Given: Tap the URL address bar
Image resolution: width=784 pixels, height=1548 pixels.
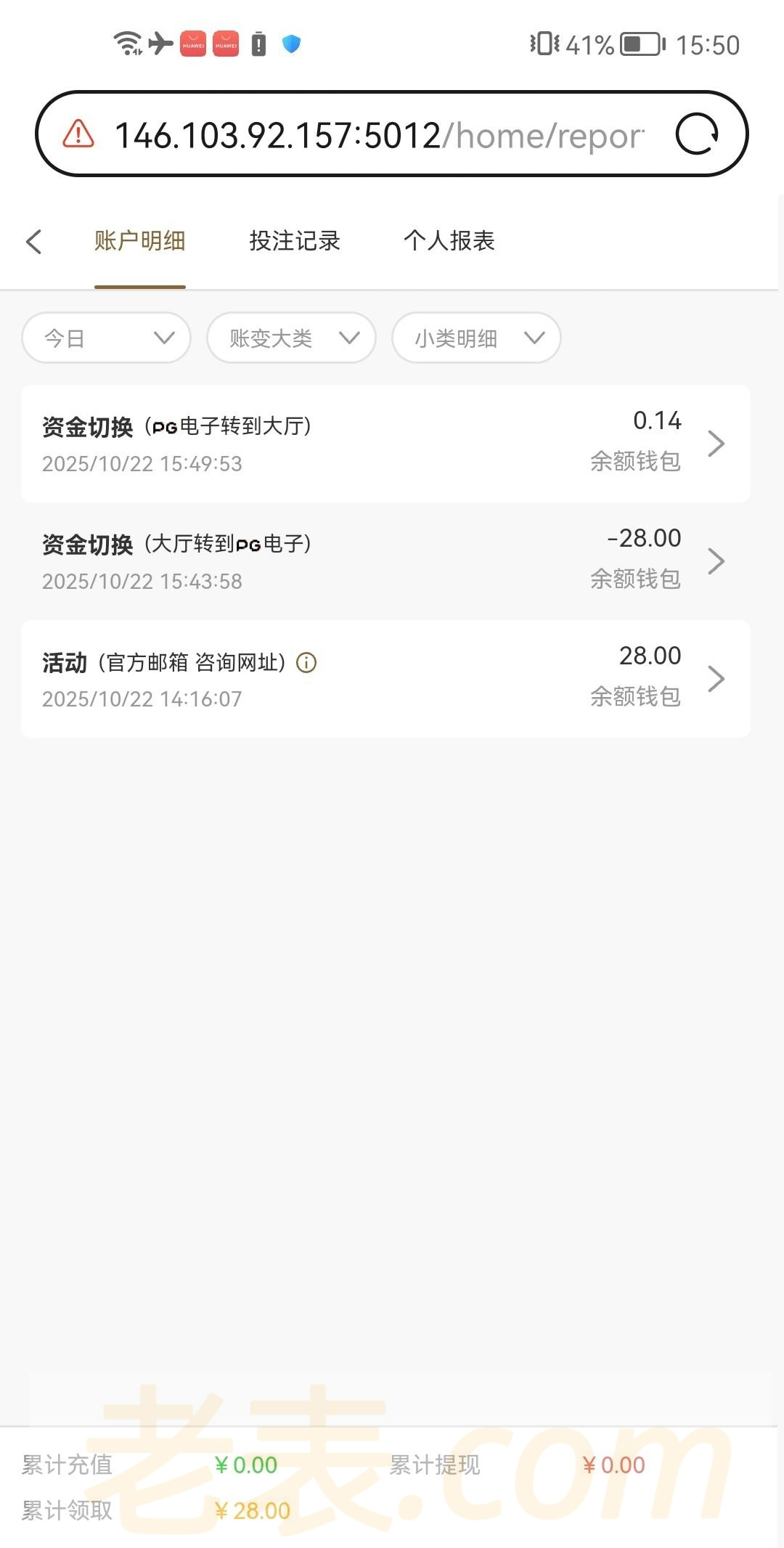Looking at the screenshot, I should coord(377,135).
